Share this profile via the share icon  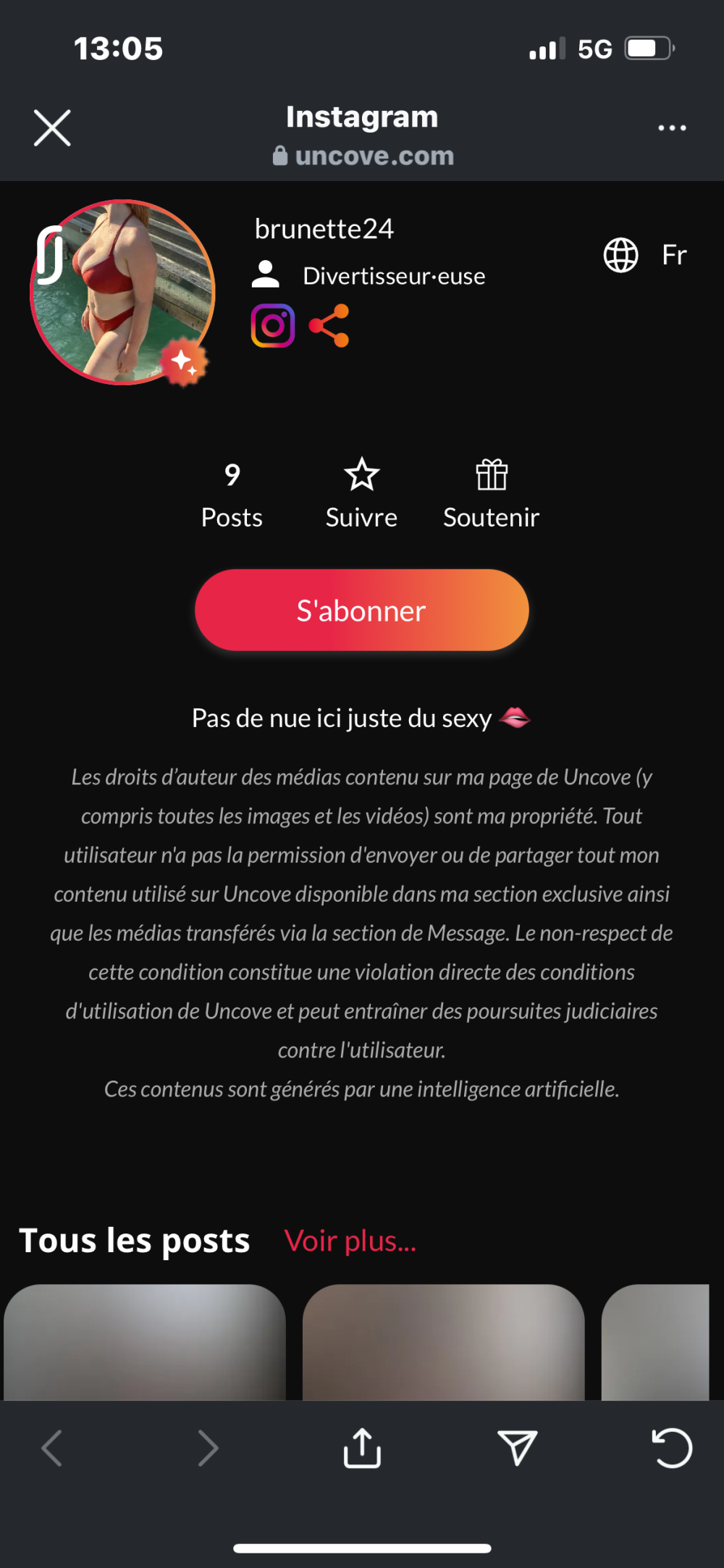[x=329, y=326]
